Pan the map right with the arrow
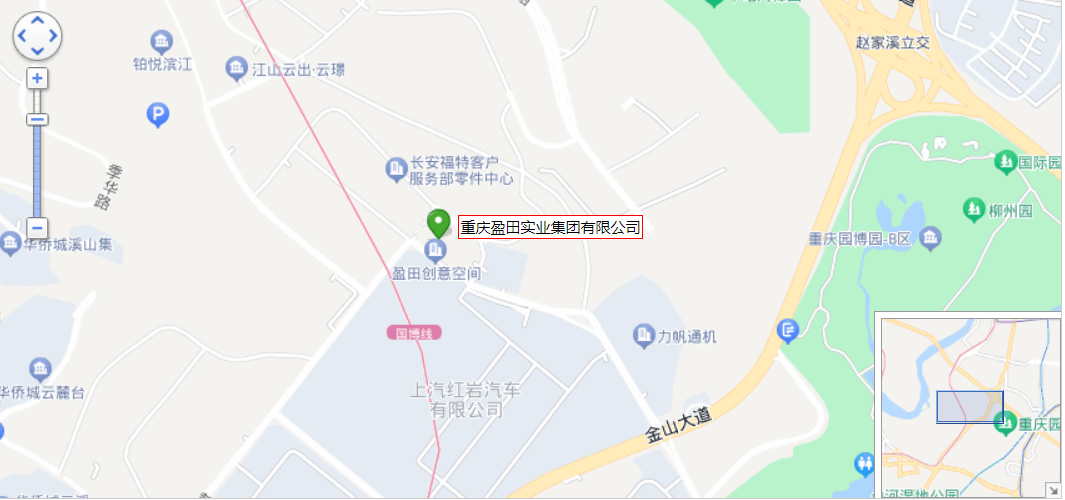Screen dimensions: 1065x500 coord(53,36)
